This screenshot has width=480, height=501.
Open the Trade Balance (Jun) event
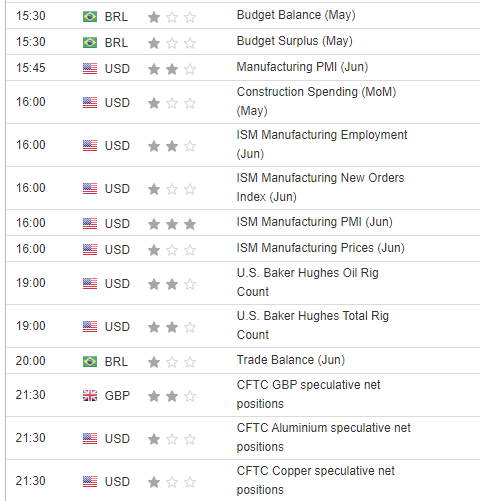click(x=291, y=360)
